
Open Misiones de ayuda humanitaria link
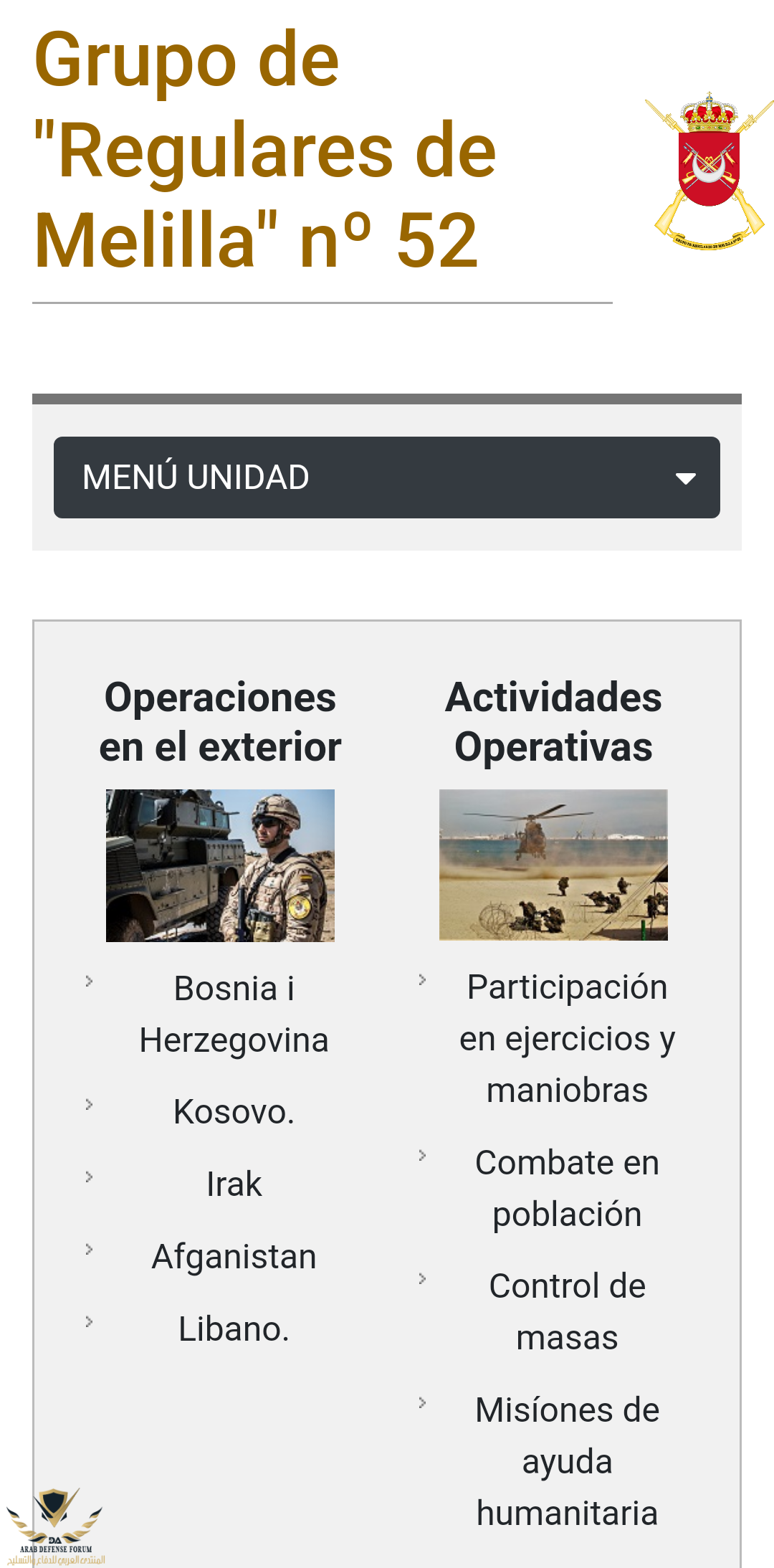(566, 1461)
